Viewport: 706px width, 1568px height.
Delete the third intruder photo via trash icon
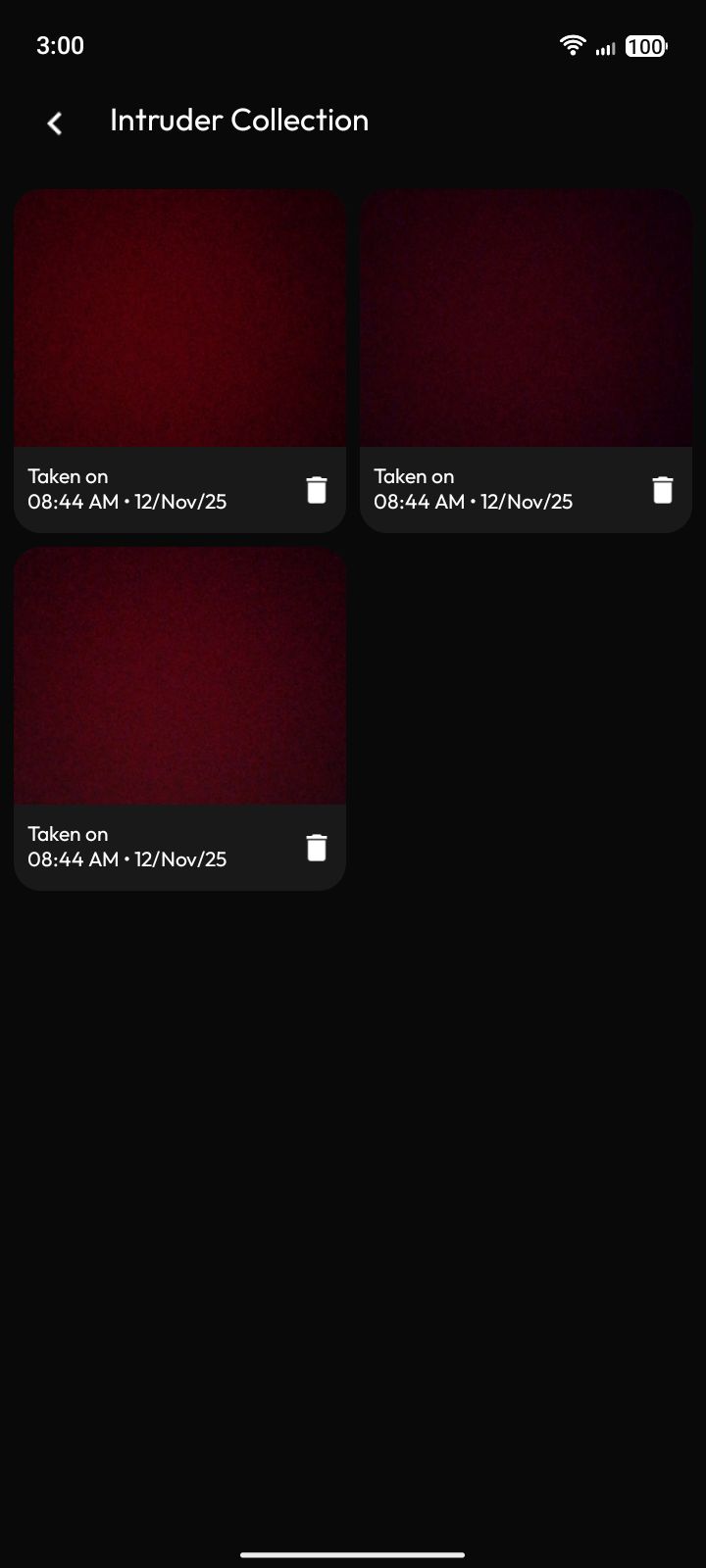(x=316, y=847)
